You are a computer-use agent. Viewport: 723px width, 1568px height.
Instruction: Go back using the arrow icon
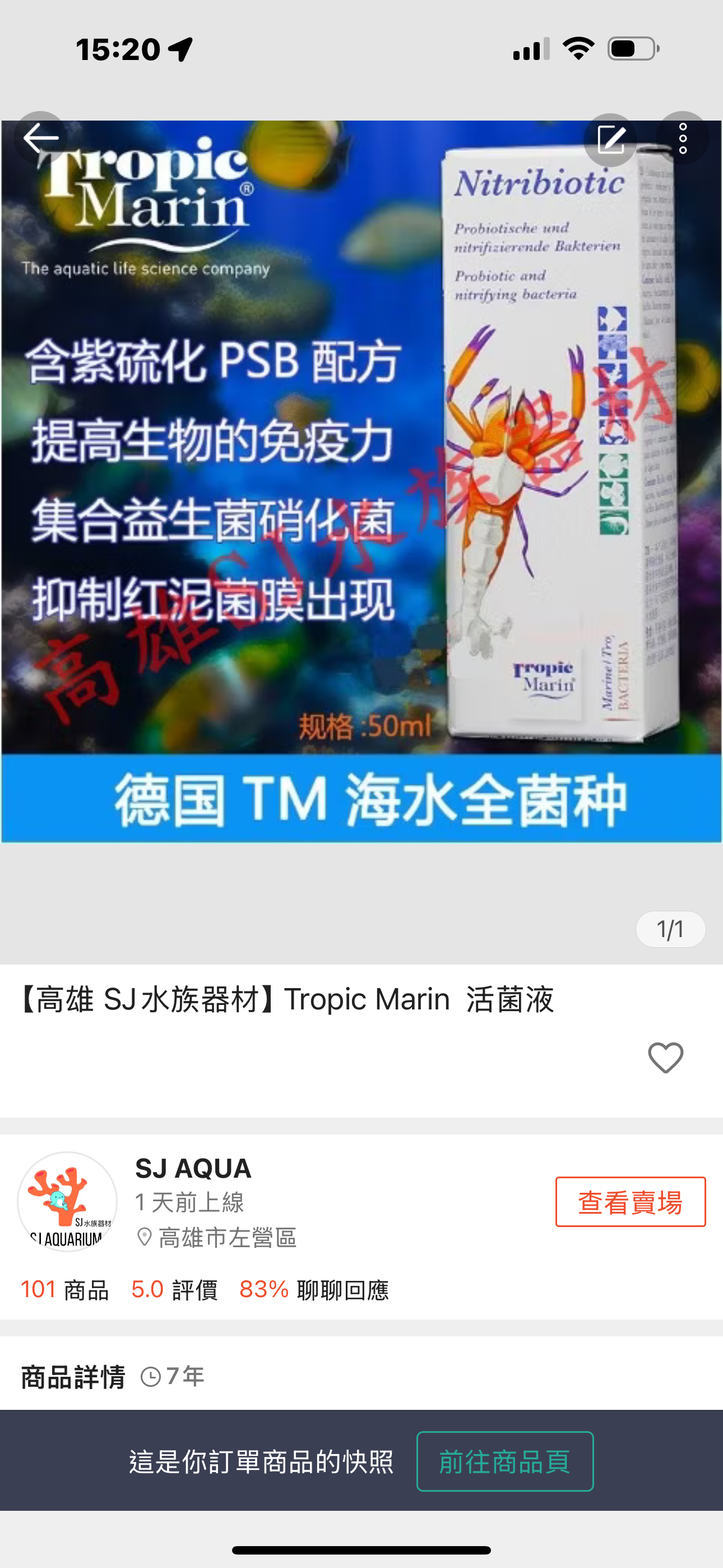pos(40,138)
